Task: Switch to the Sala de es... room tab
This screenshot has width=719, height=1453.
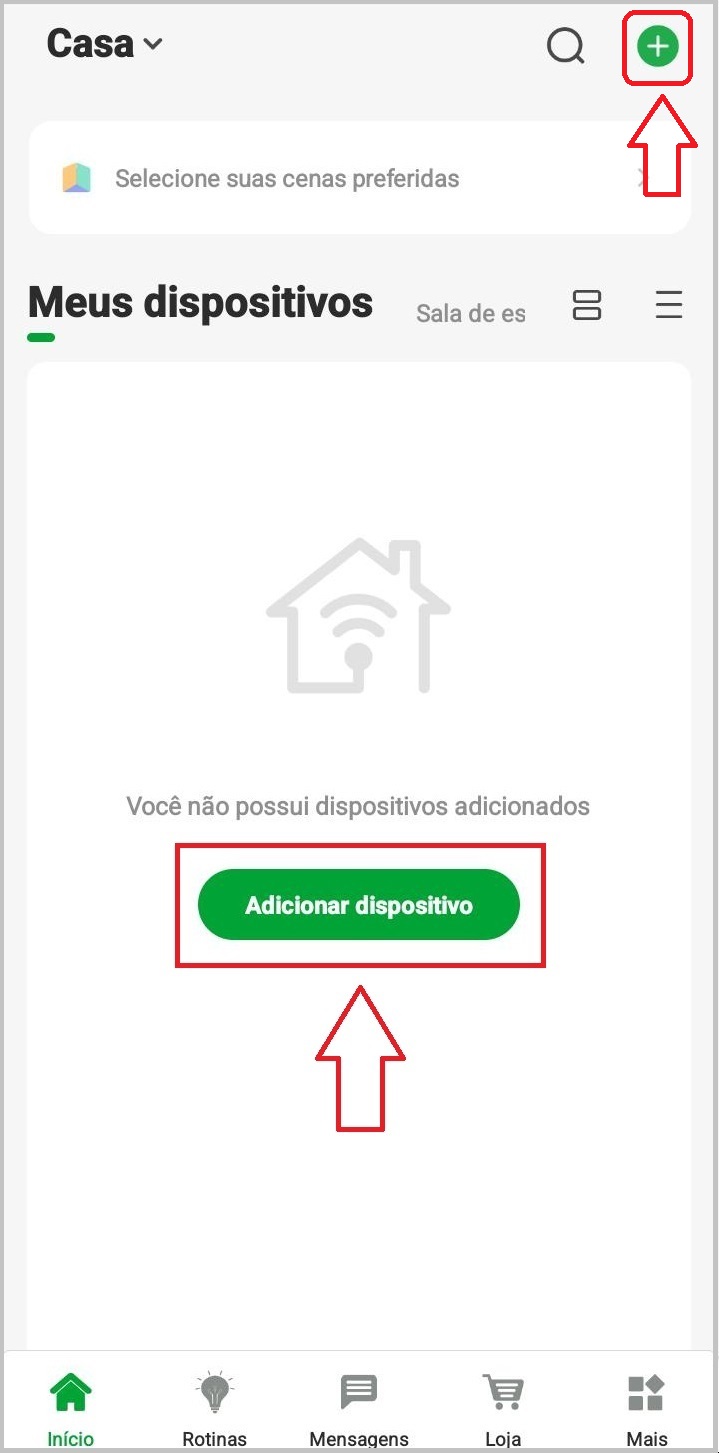Action: (x=470, y=313)
